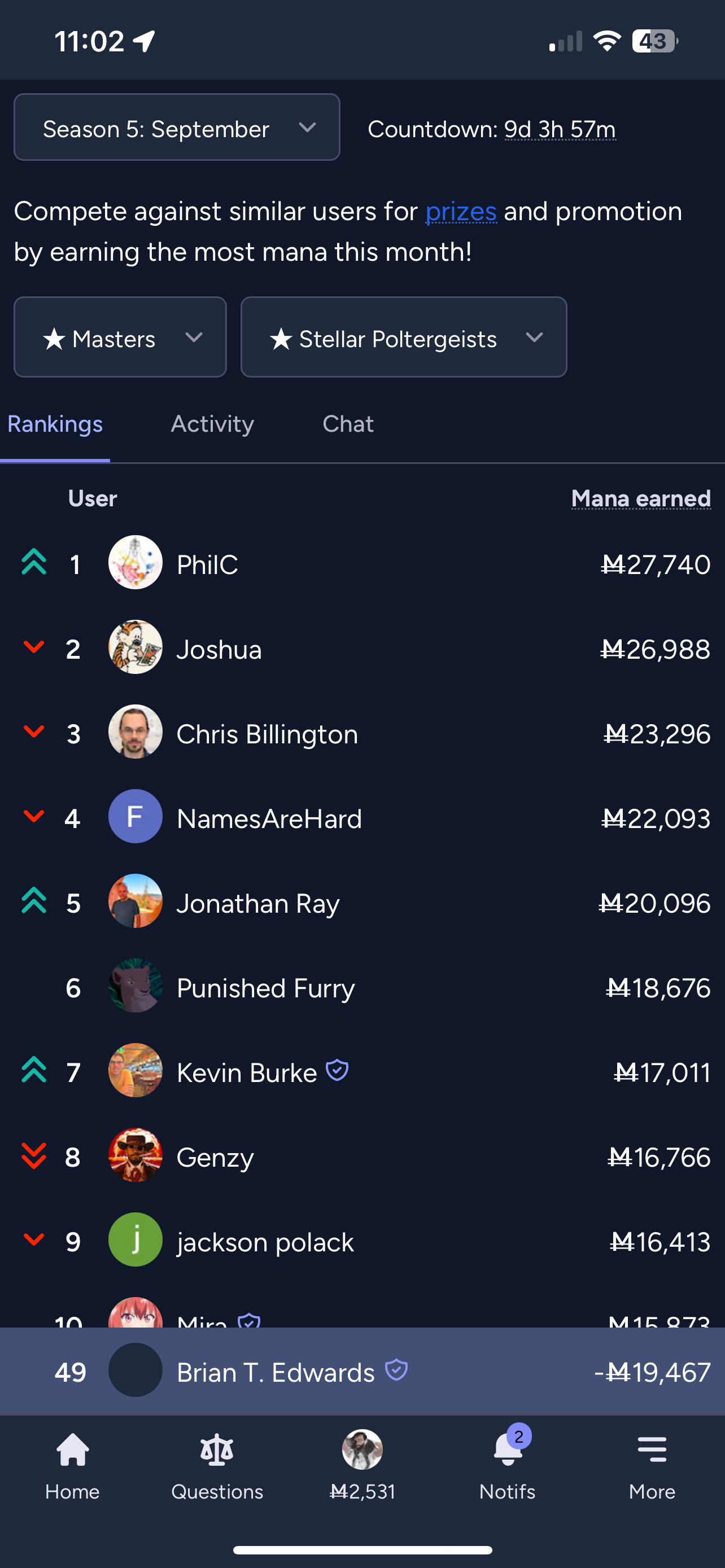Expand the Masters league dropdown
725x1568 pixels.
[120, 337]
